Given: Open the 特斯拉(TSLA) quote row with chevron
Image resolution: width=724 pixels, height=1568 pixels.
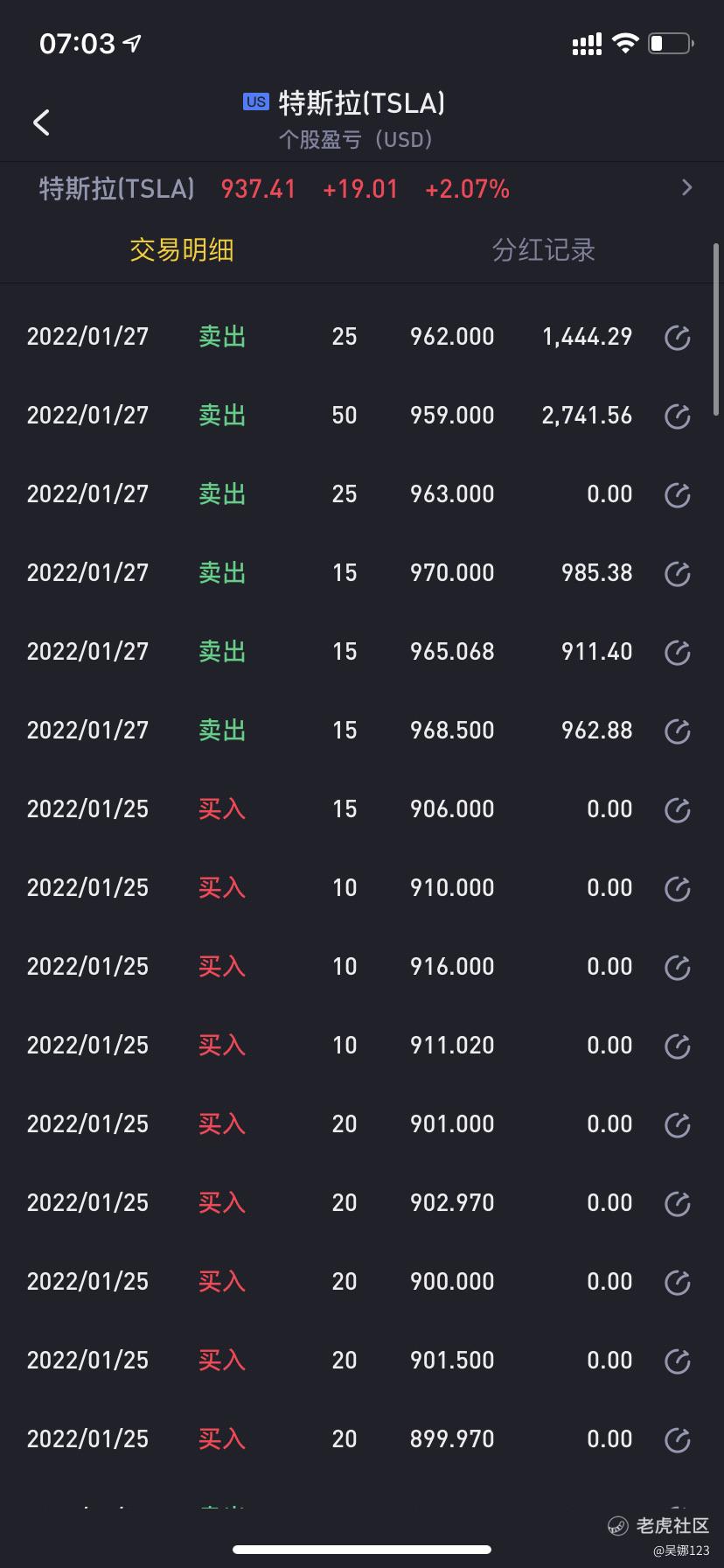Looking at the screenshot, I should click(362, 189).
